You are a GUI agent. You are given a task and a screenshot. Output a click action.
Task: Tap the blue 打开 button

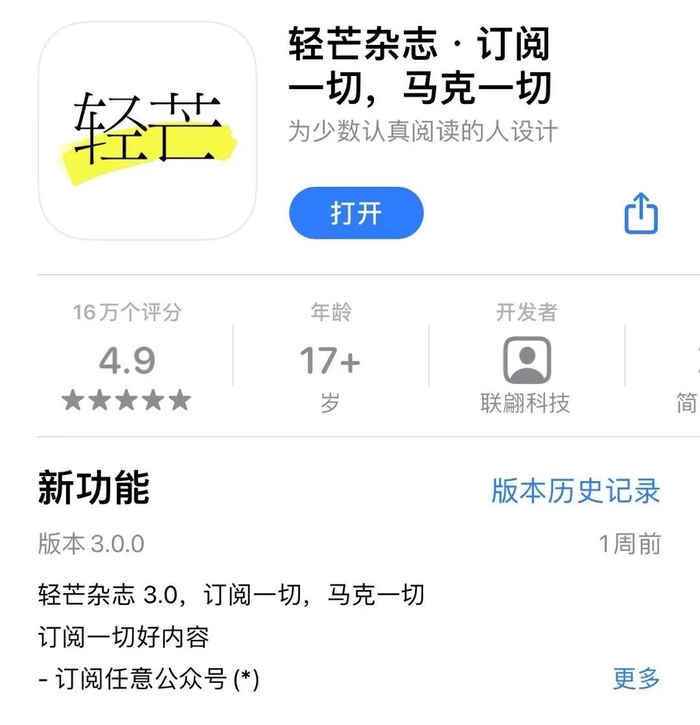[356, 213]
